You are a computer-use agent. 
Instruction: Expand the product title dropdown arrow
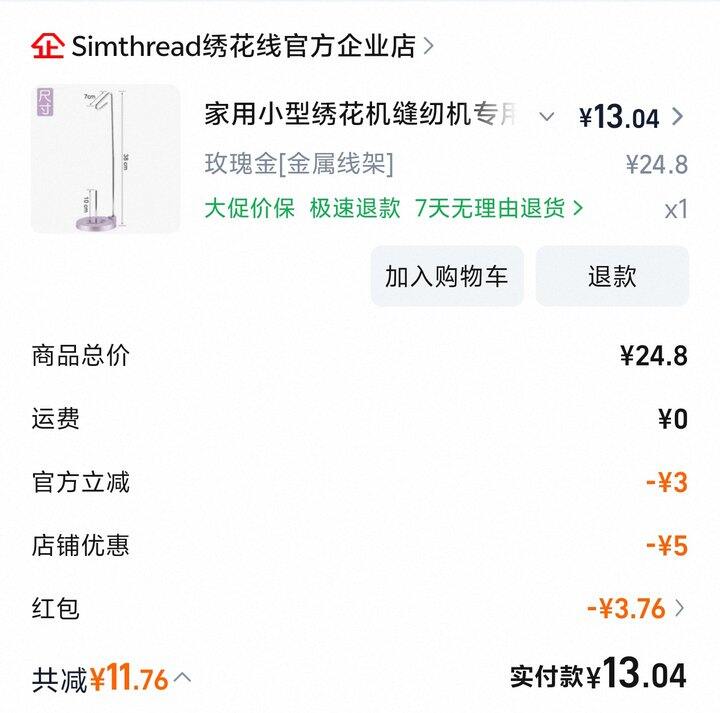pyautogui.click(x=546, y=116)
